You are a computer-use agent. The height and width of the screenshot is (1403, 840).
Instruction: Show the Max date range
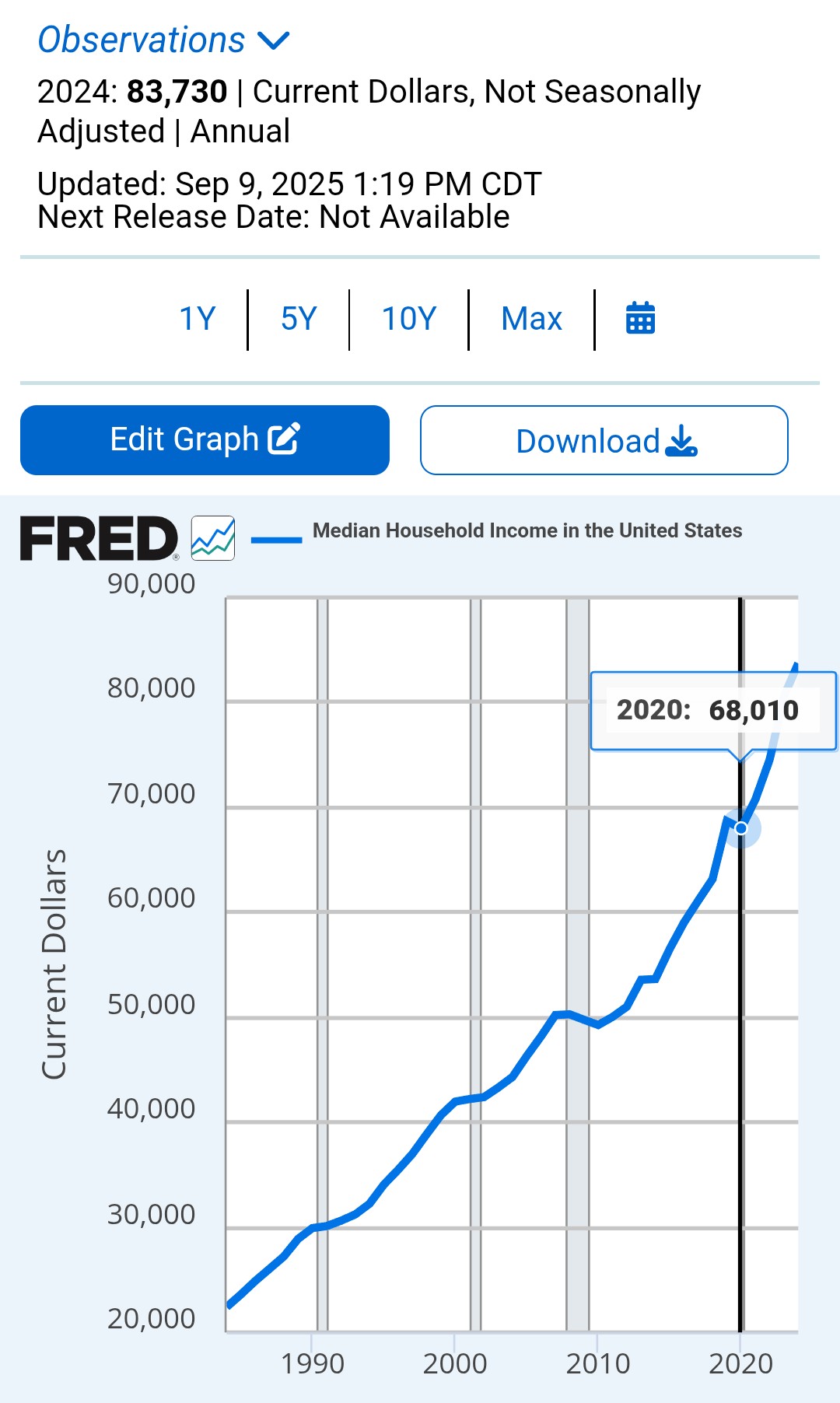pos(531,319)
